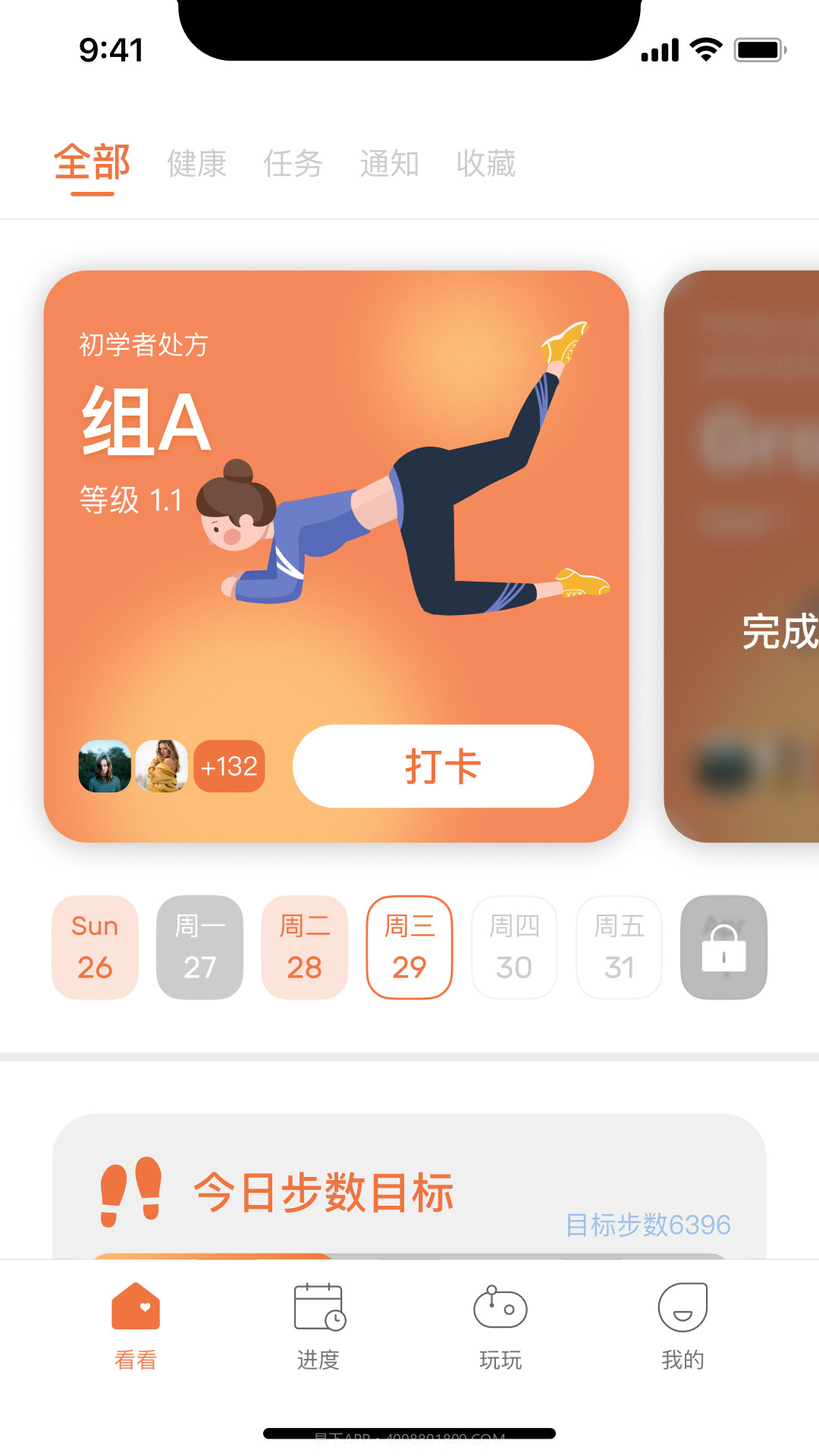Open the 通知 tab
The height and width of the screenshot is (1456, 819).
390,165
